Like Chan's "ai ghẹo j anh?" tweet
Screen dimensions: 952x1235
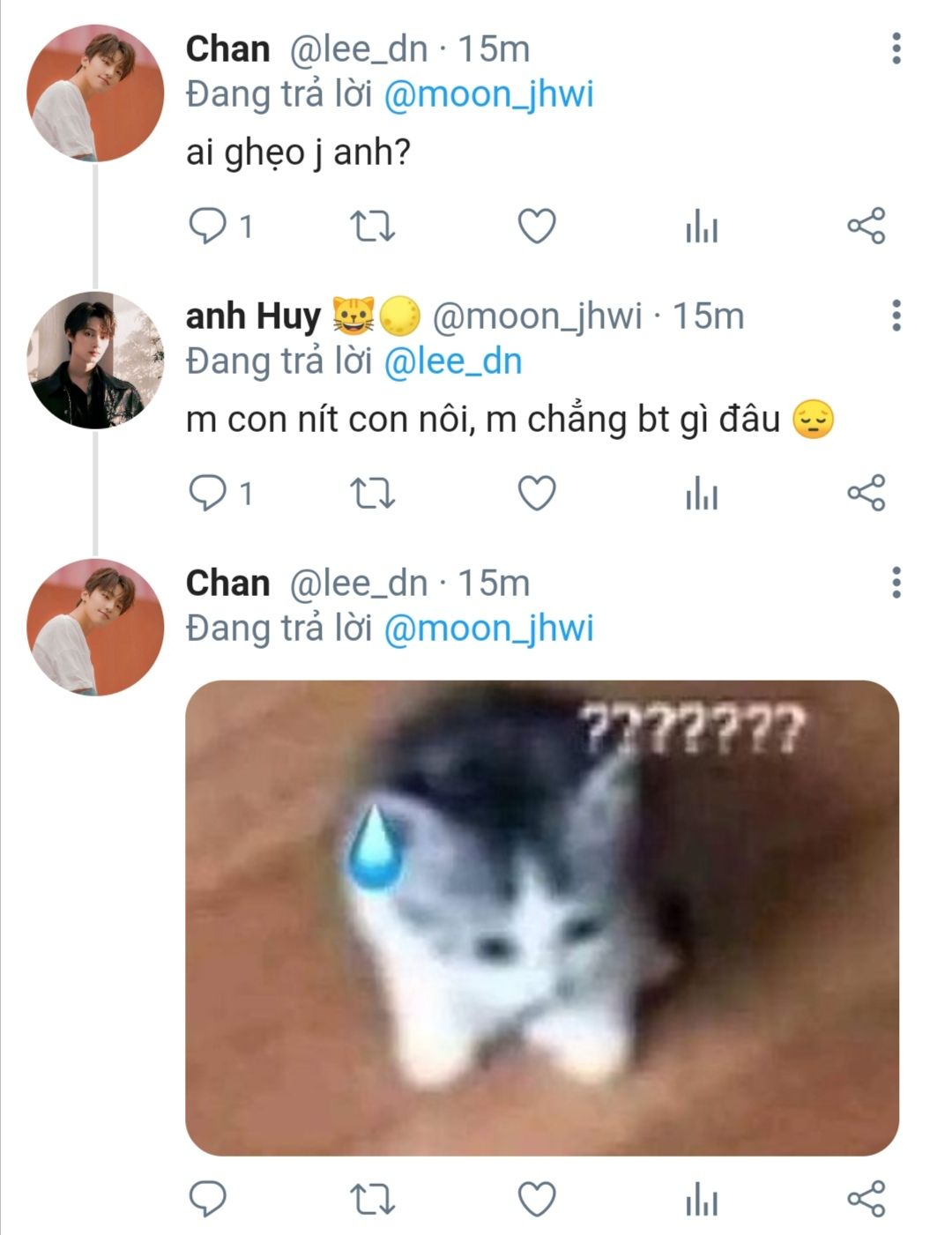click(536, 227)
